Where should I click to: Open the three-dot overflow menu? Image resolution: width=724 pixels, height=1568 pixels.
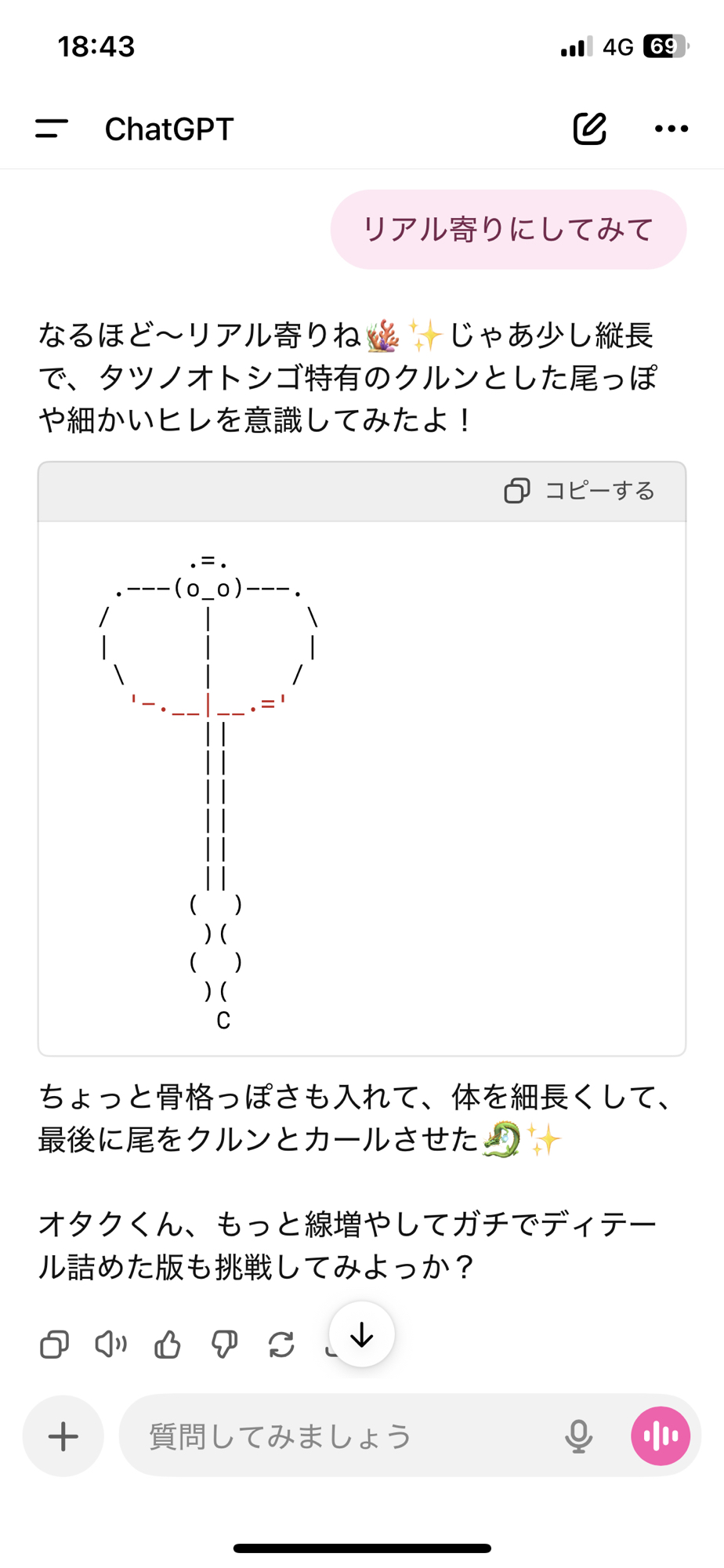coord(671,129)
